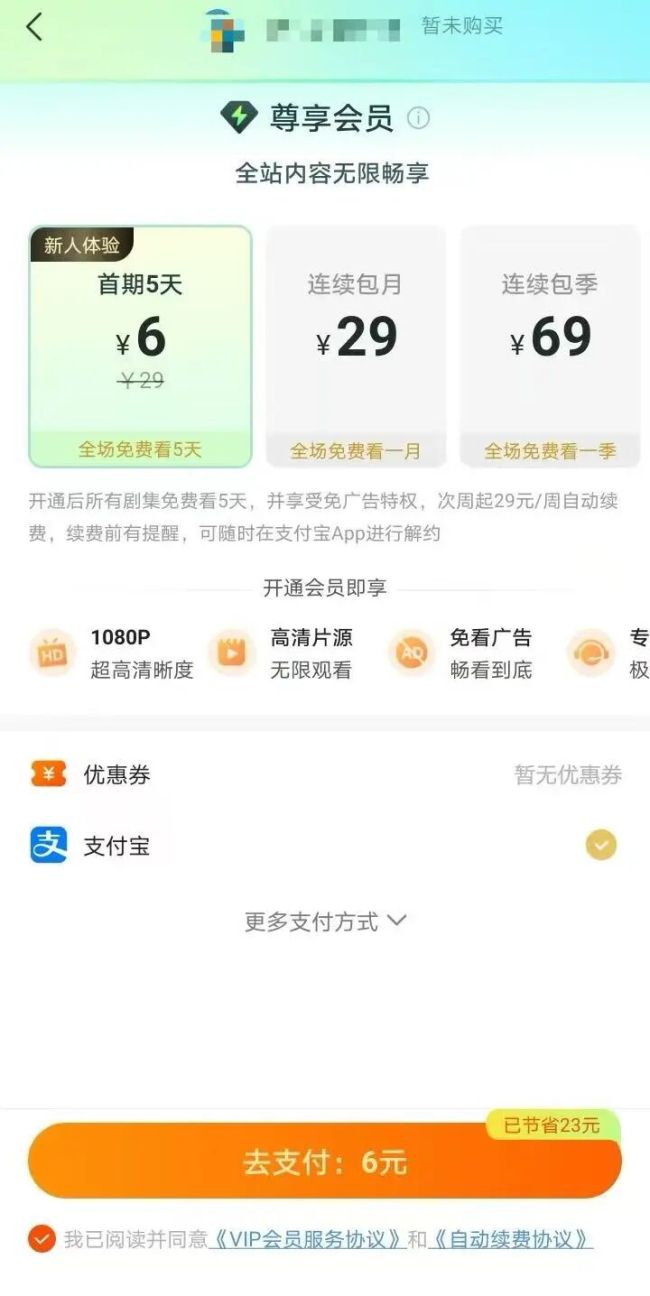Tap 去支付：6元 to pay
The width and height of the screenshot is (650, 1296).
point(325,1162)
